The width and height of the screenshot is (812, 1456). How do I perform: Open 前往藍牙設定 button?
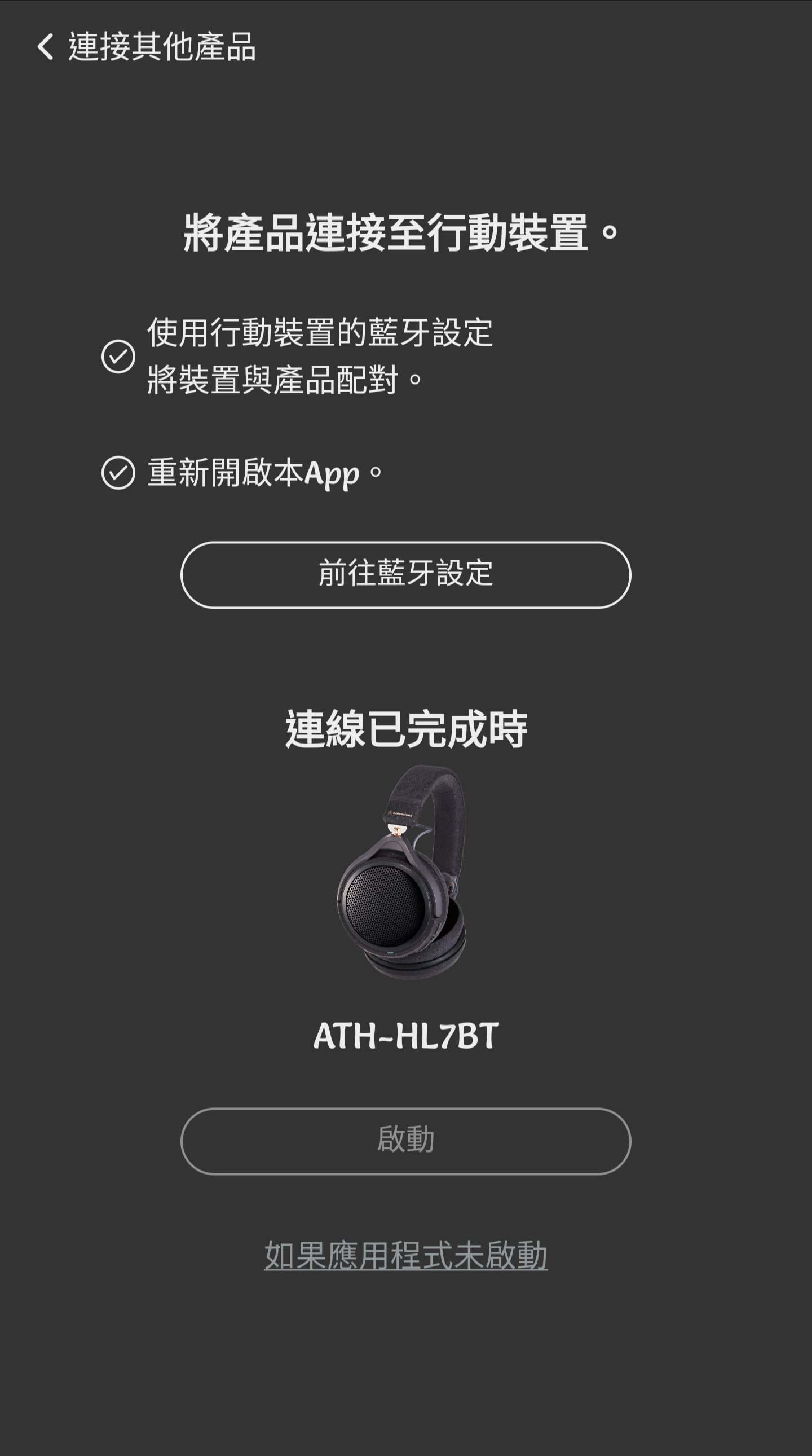click(405, 574)
